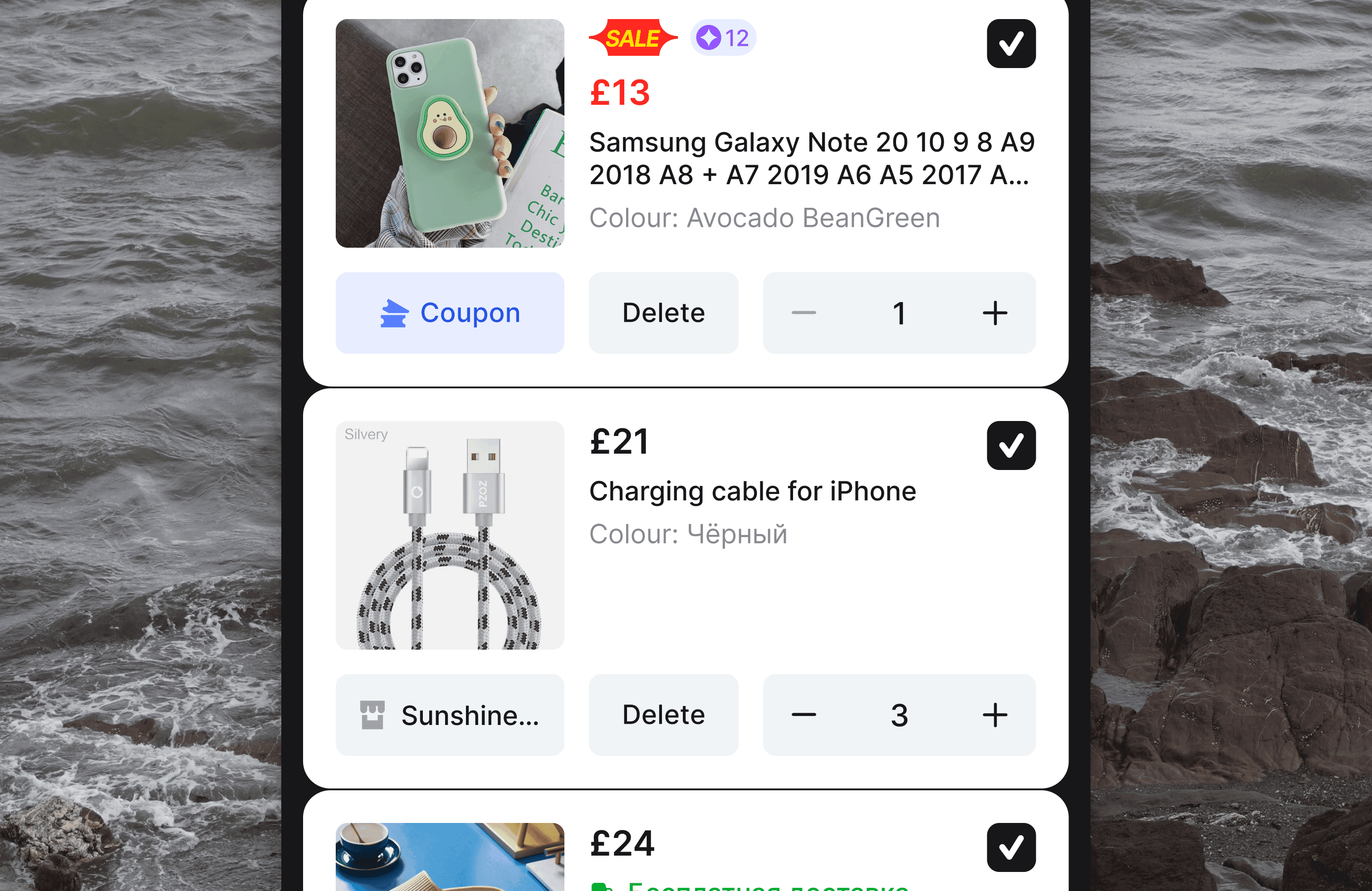Decrease quantity of the Samsung Galaxy case
The image size is (1372, 891).
tap(804, 313)
